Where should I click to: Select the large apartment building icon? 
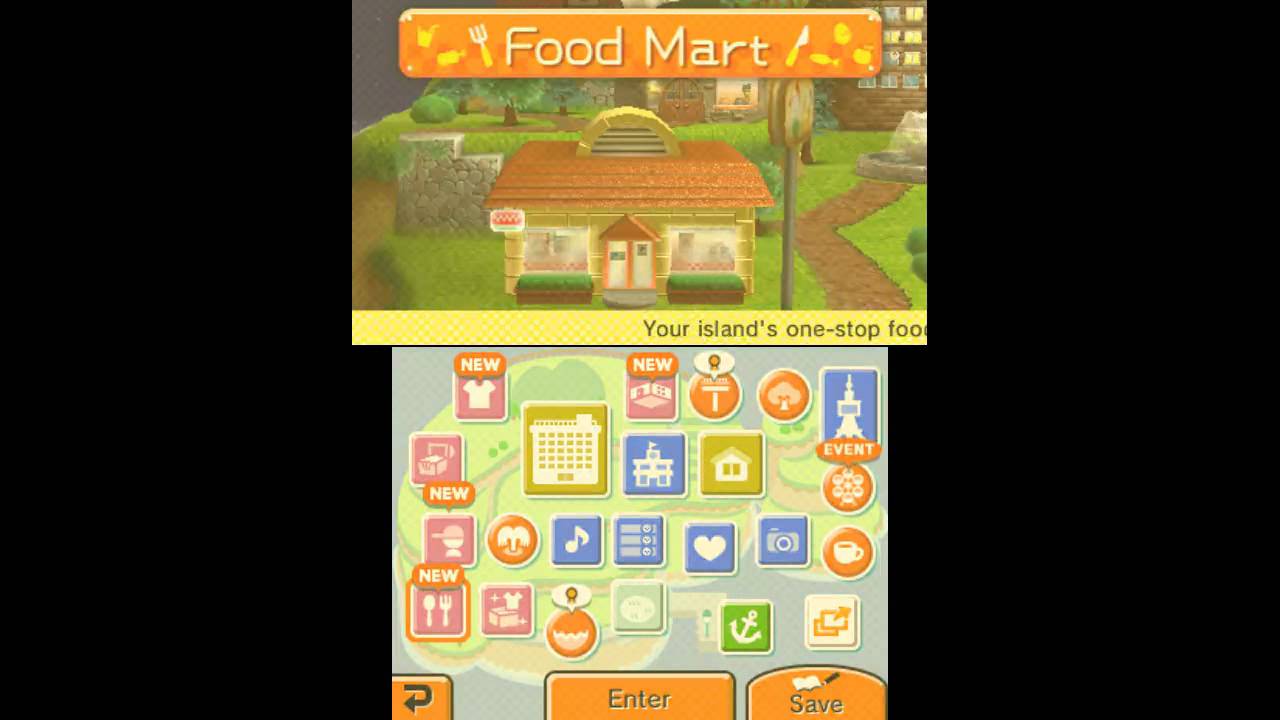point(565,450)
